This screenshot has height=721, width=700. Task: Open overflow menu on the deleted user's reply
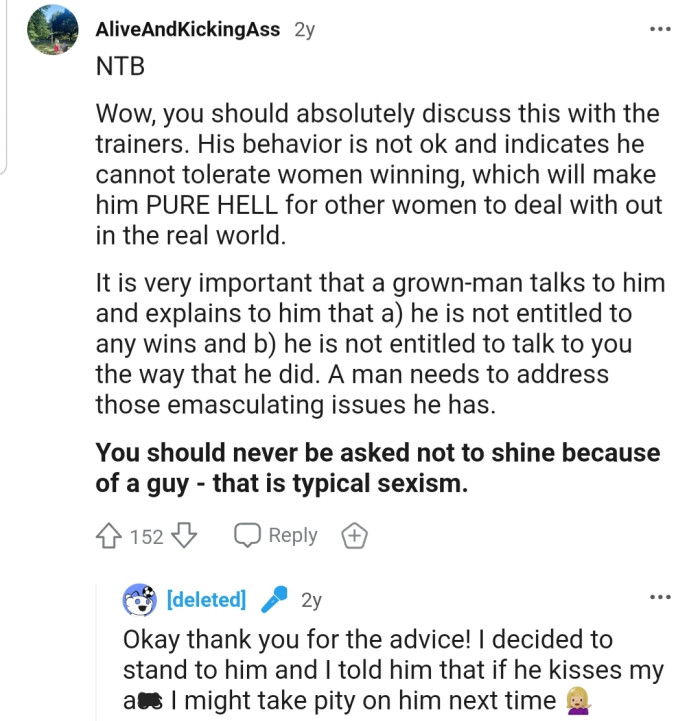(x=660, y=597)
